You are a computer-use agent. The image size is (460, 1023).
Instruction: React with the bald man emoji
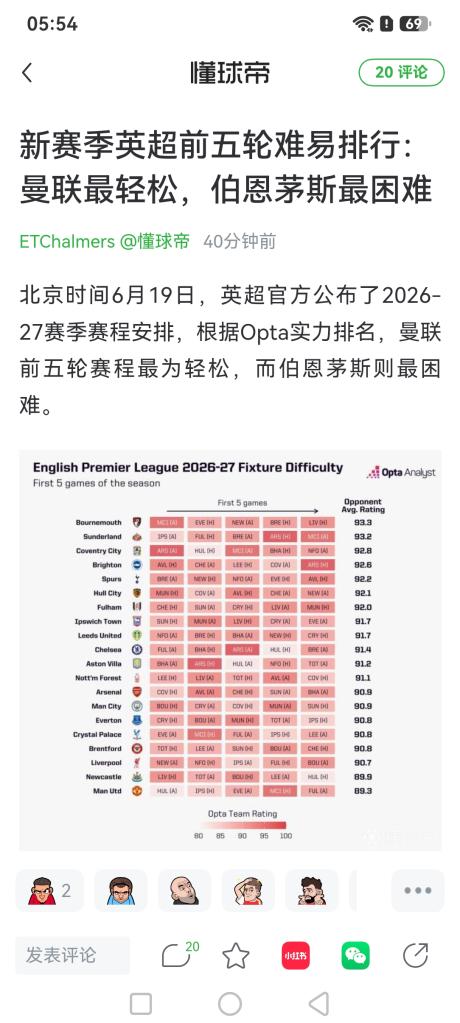click(184, 891)
